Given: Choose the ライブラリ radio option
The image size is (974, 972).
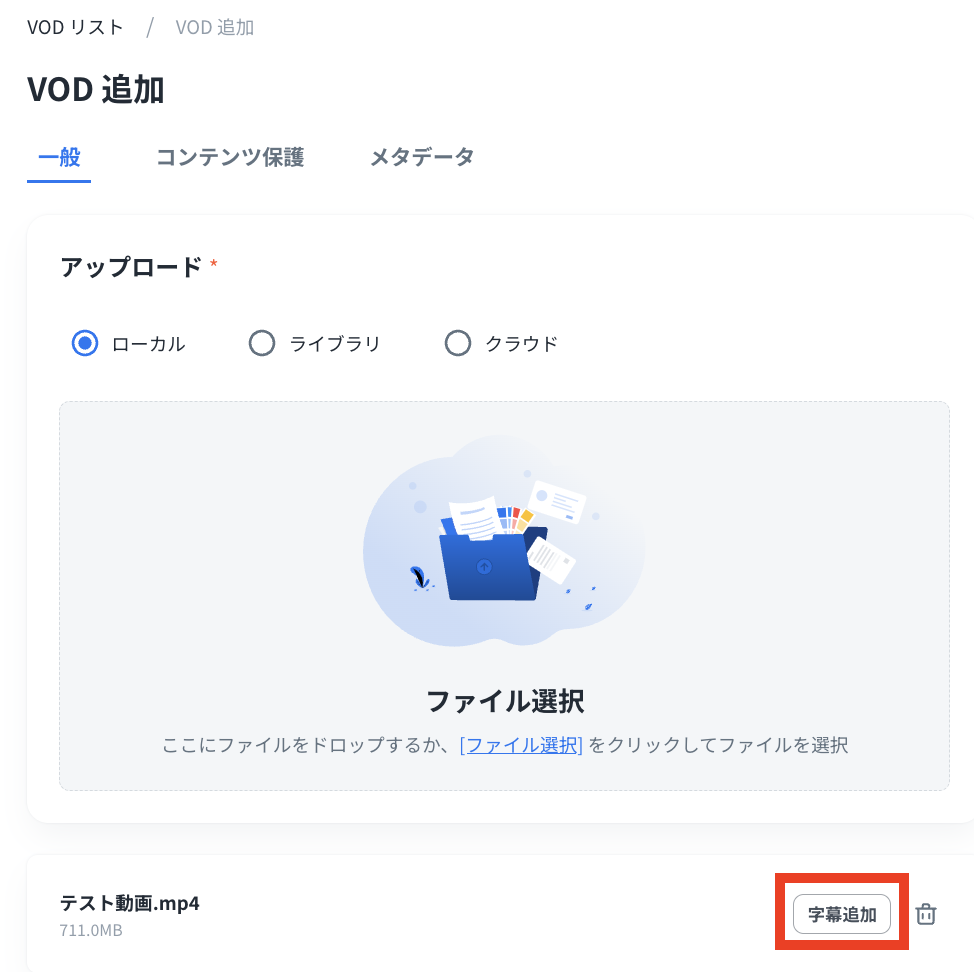Looking at the screenshot, I should [x=262, y=344].
